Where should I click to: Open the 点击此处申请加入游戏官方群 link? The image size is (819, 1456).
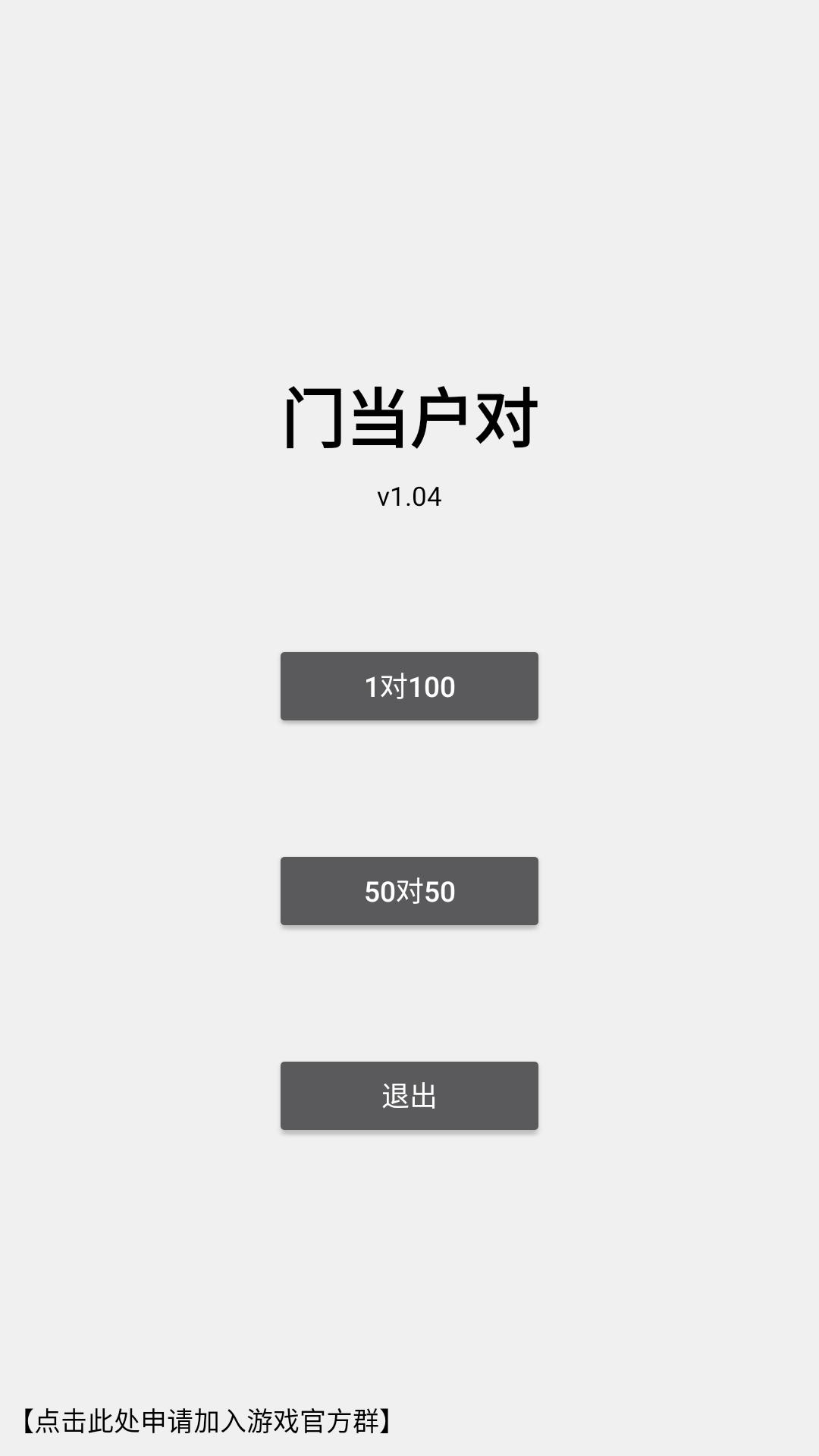[206, 1420]
